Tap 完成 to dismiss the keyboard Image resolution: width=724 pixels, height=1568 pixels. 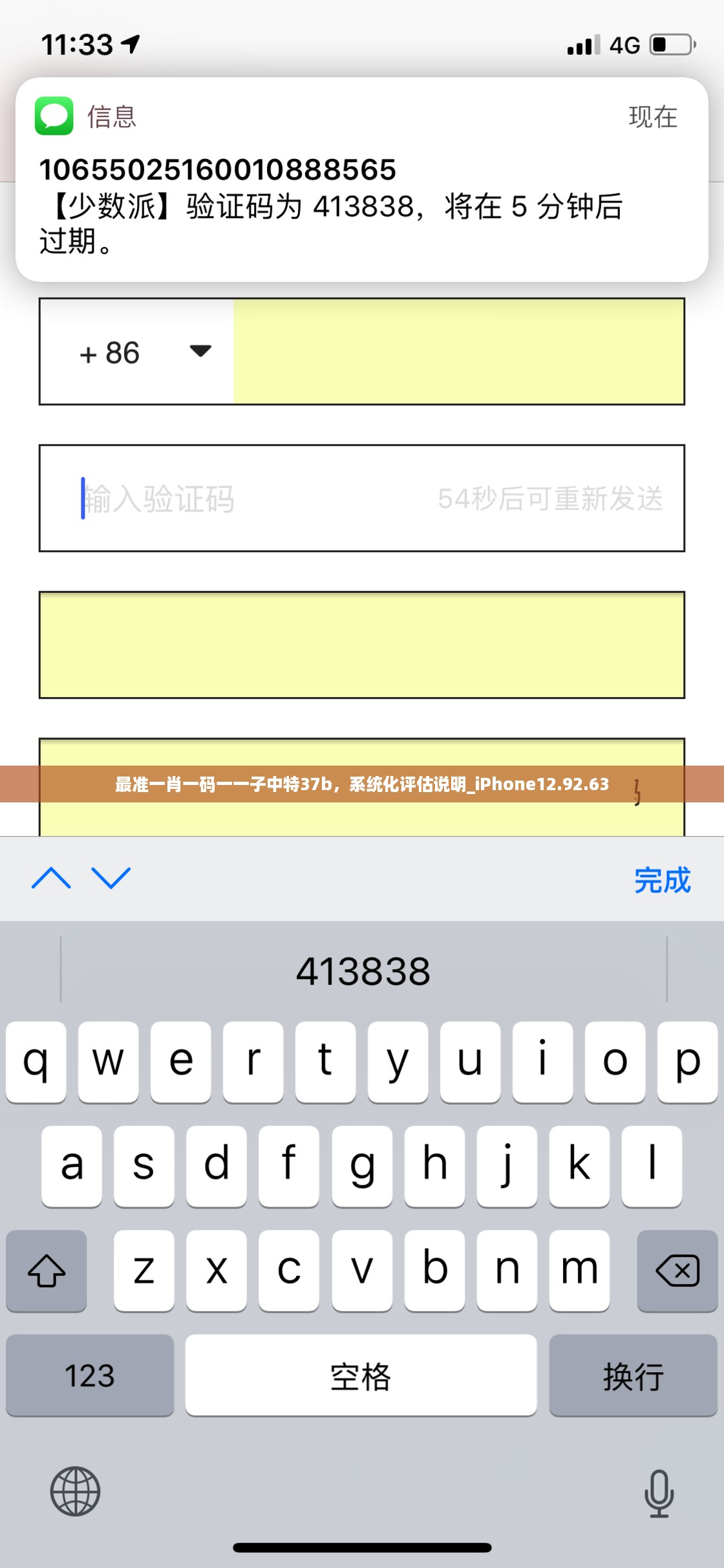click(x=661, y=880)
